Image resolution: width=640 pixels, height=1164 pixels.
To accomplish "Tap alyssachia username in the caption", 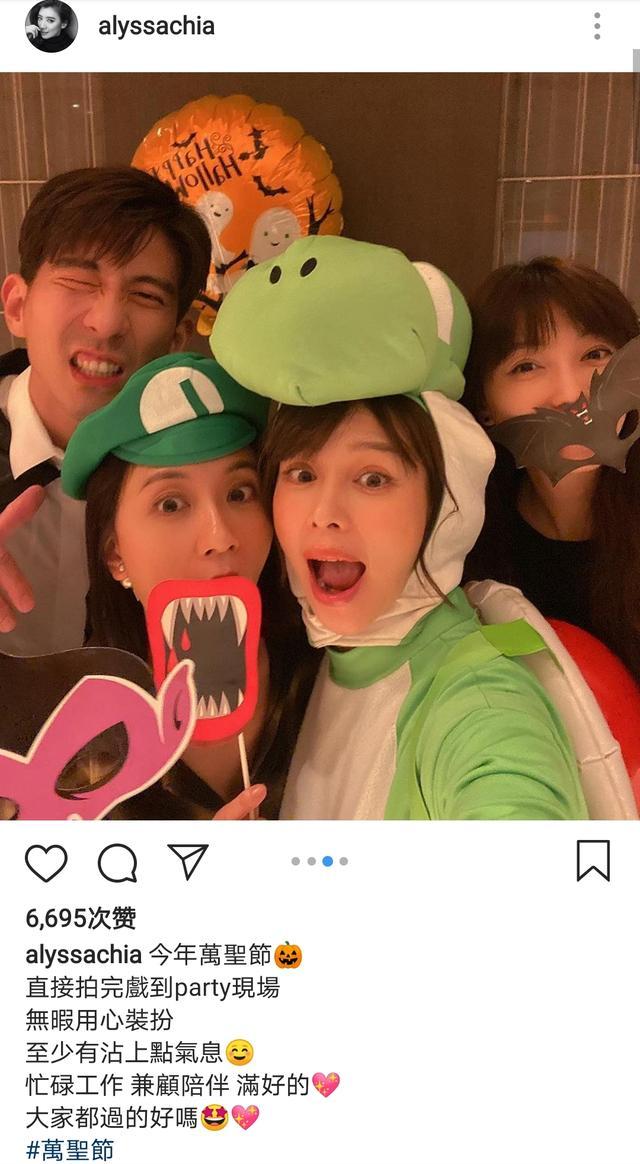I will pyautogui.click(x=83, y=955).
